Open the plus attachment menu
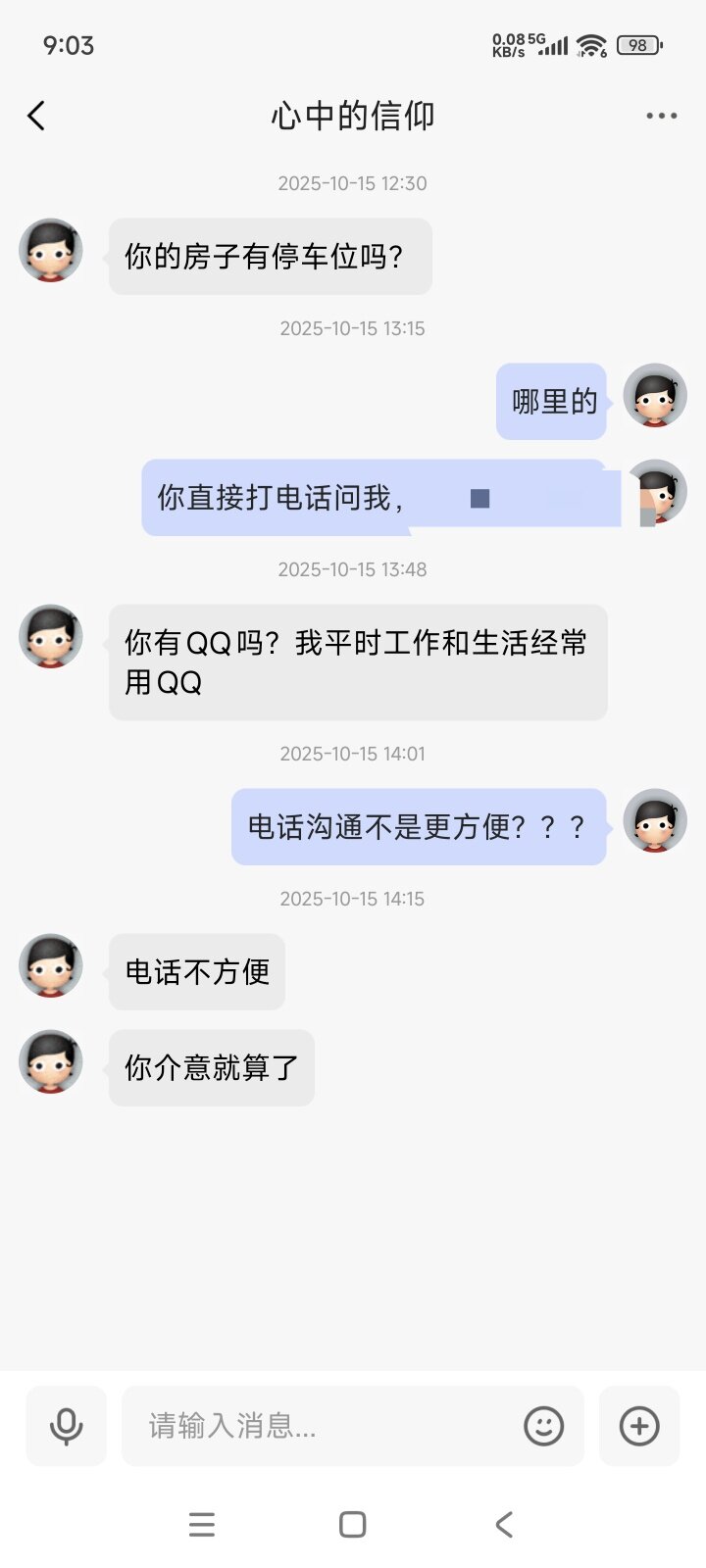706x1568 pixels. point(639,1426)
